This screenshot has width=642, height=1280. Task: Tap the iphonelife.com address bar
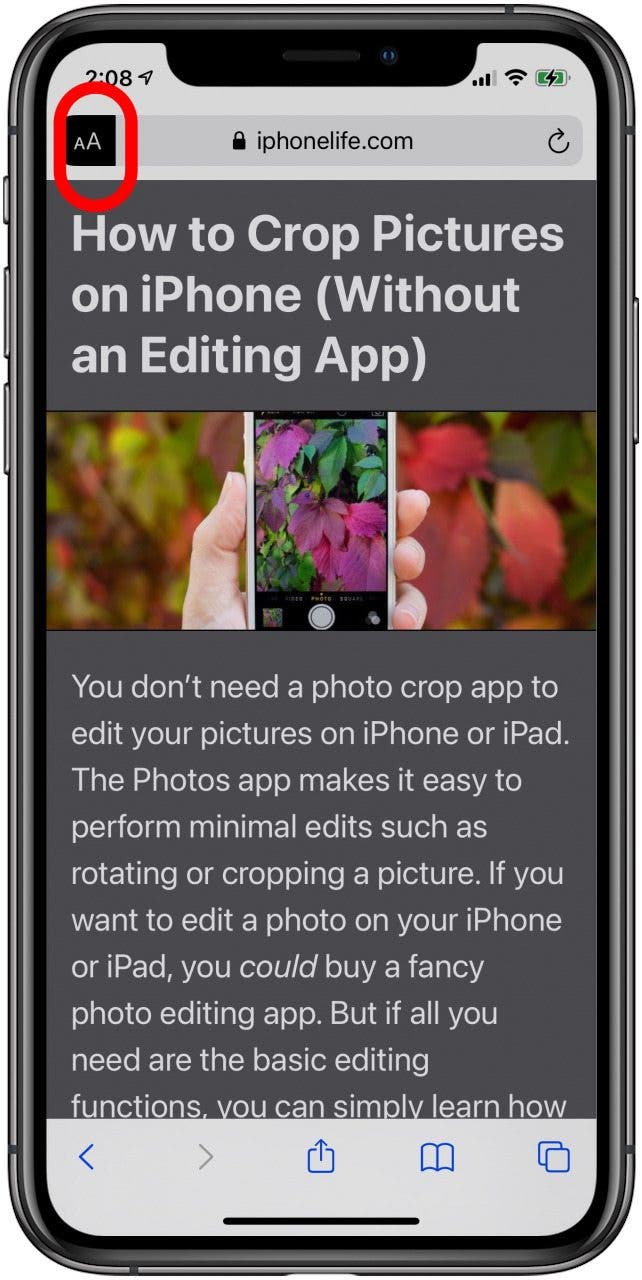(x=322, y=142)
